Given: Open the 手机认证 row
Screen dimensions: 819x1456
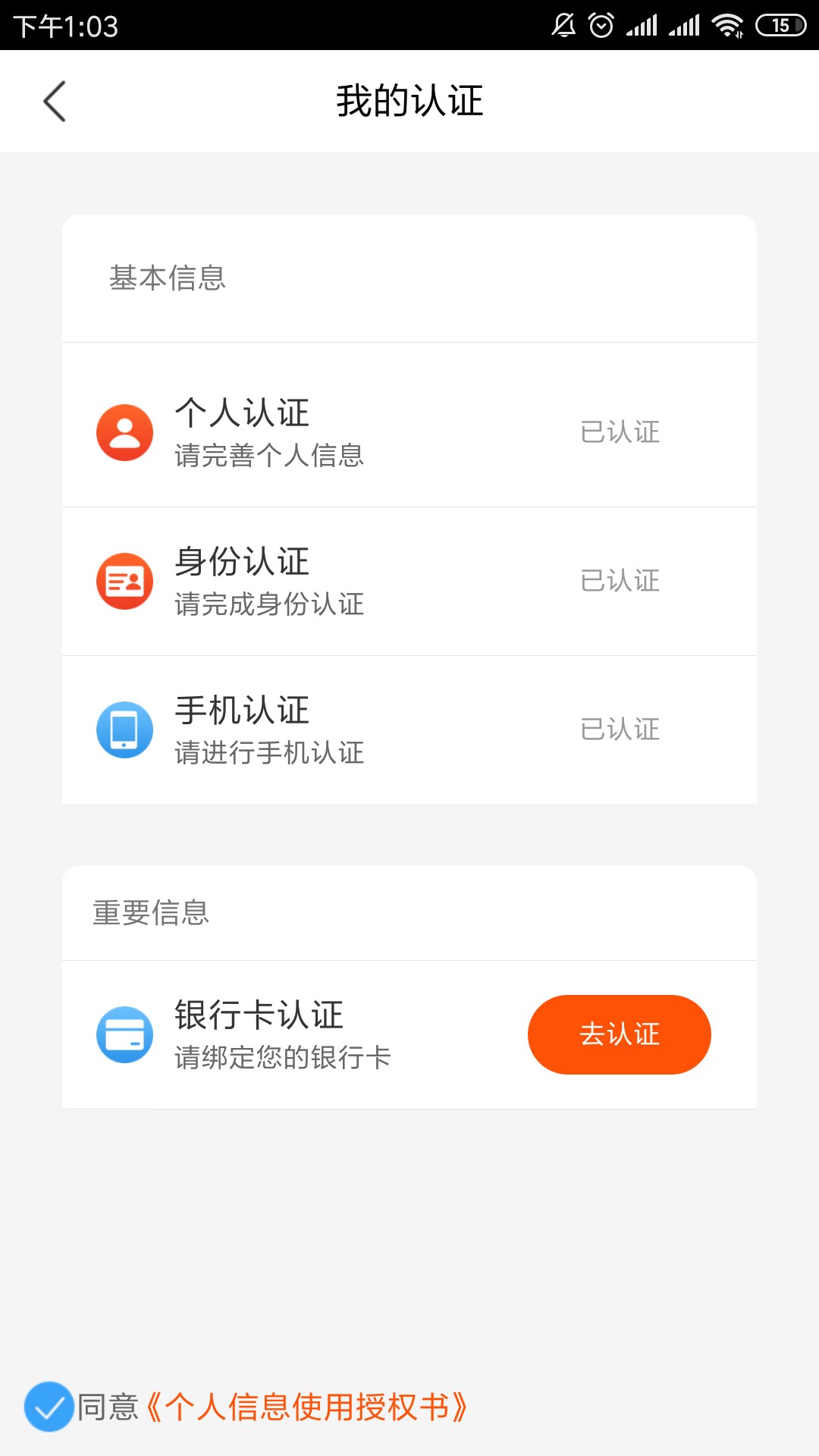Looking at the screenshot, I should pos(409,730).
